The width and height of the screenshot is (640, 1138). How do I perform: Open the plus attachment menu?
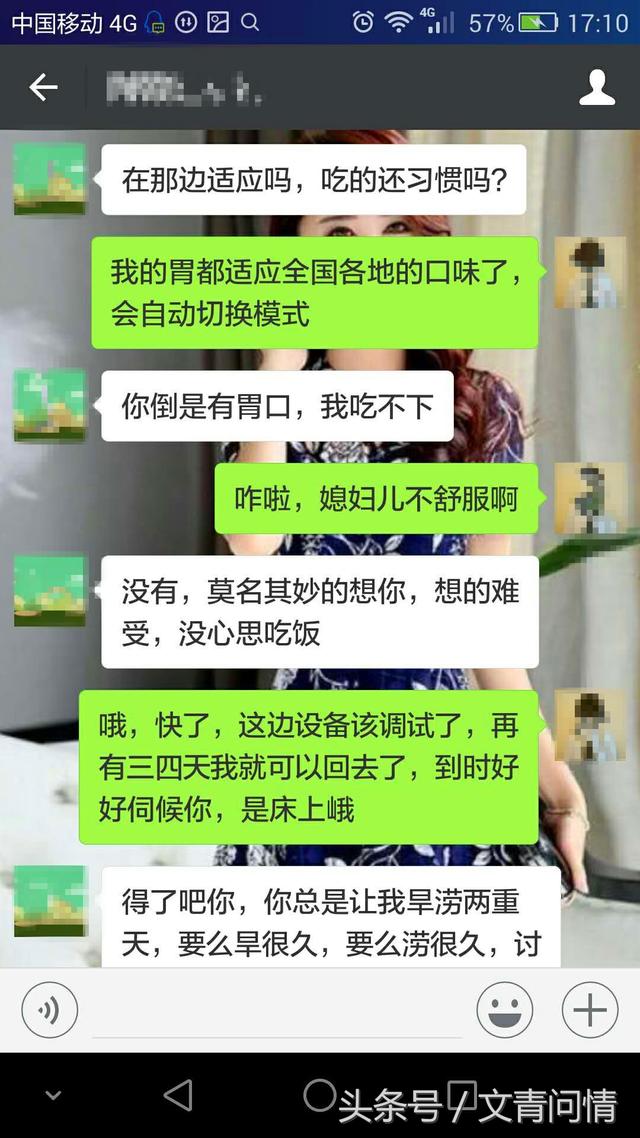point(590,1010)
